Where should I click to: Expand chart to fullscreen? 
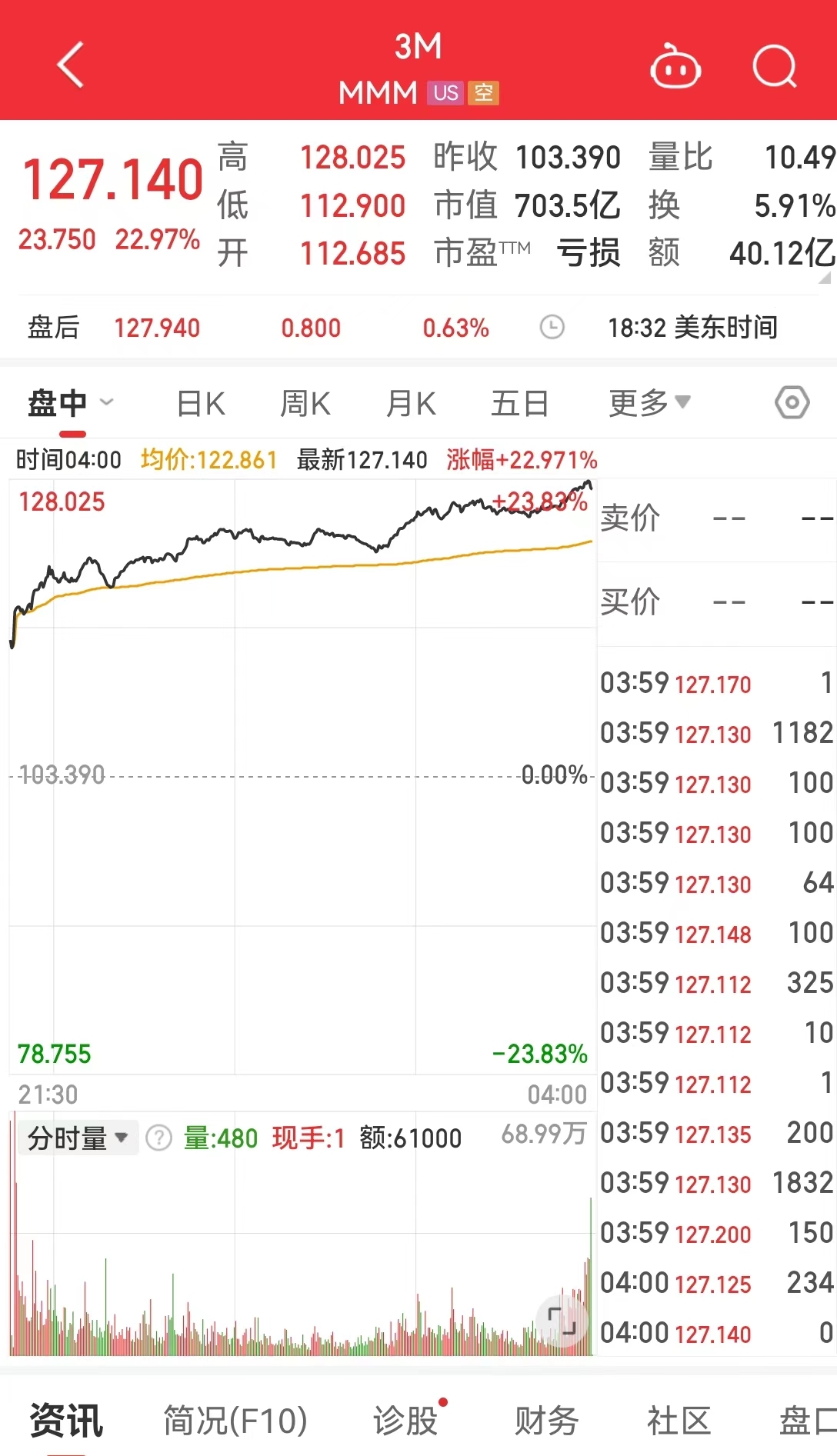562,1321
